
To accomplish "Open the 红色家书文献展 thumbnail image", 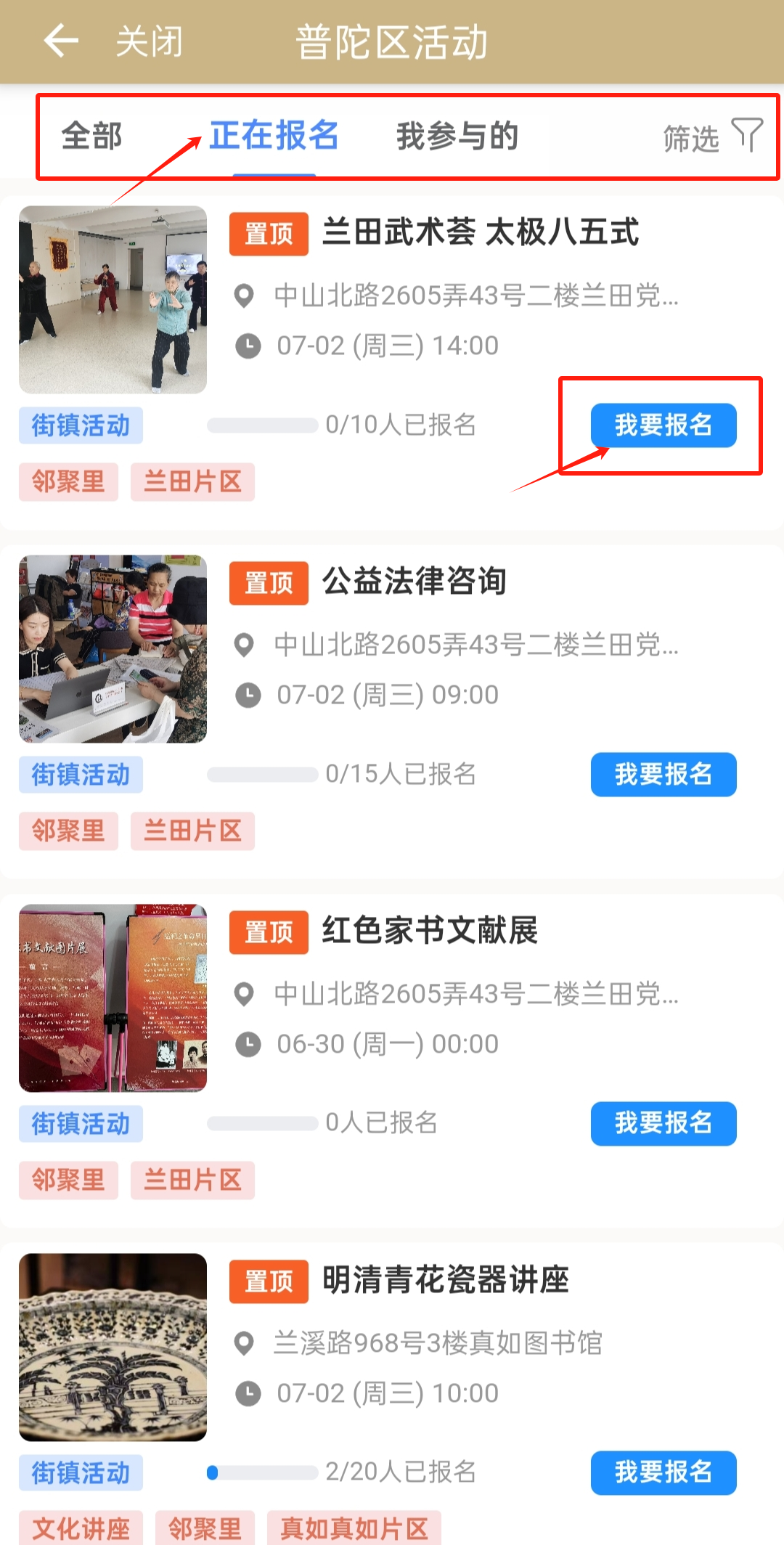I will click(113, 1000).
